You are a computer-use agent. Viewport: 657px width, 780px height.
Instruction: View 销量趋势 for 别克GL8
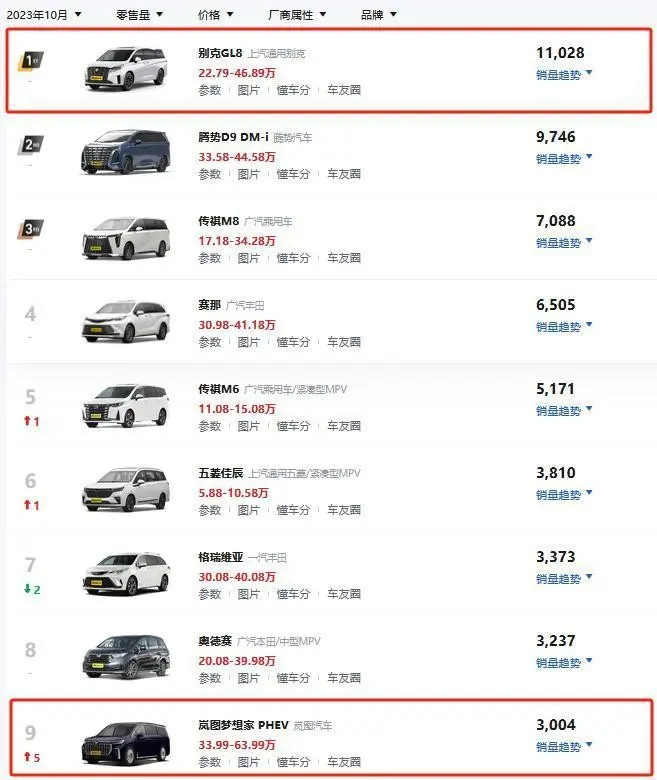[564, 74]
